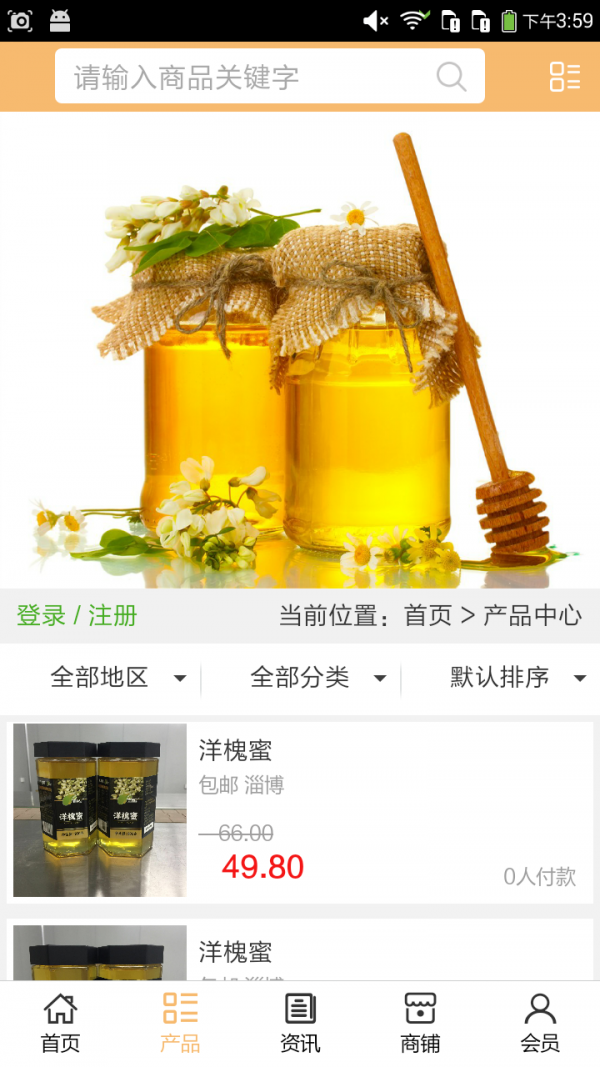Open the honey jars banner
The width and height of the screenshot is (600, 1067).
[x=300, y=350]
